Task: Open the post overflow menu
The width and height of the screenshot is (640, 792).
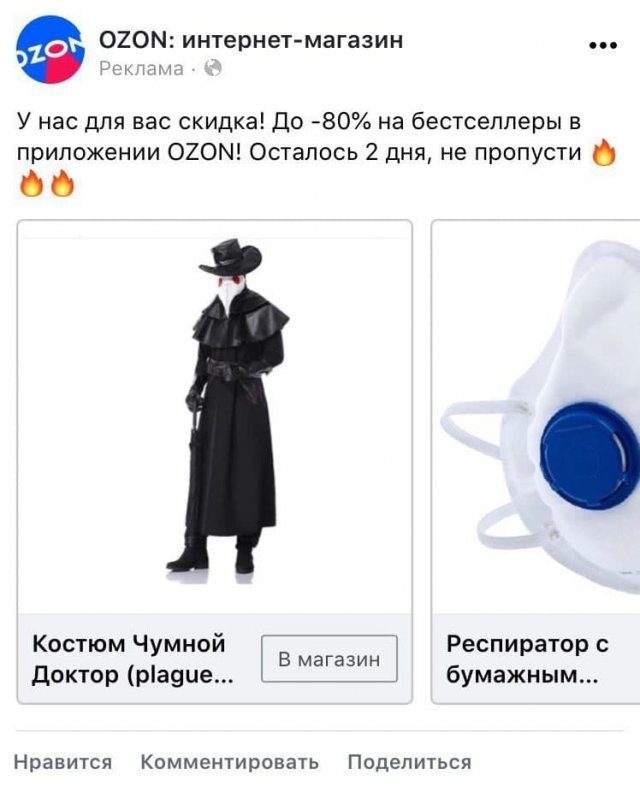Action: 603,45
